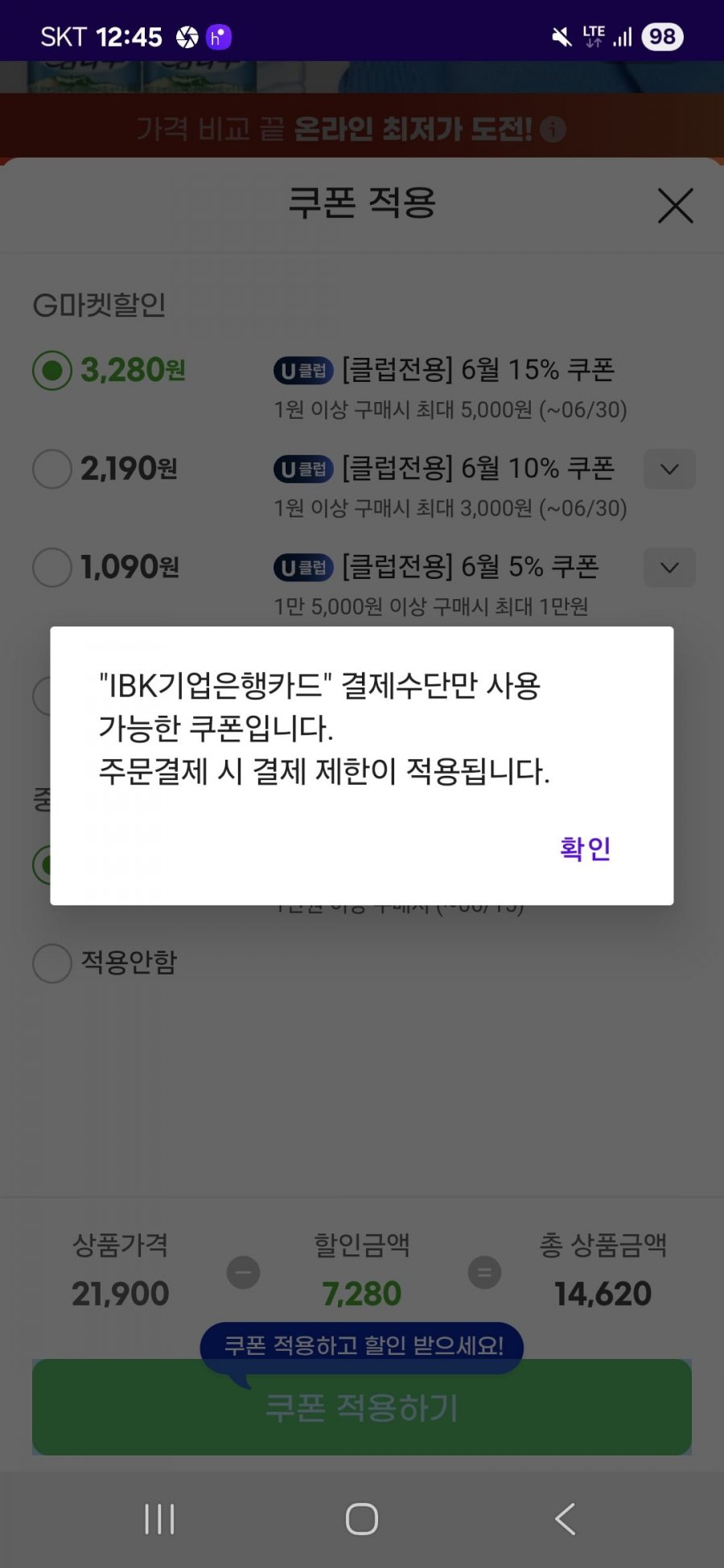The width and height of the screenshot is (724, 1568).
Task: Close the 쿠폰 적용 sheet
Action: pyautogui.click(x=675, y=206)
